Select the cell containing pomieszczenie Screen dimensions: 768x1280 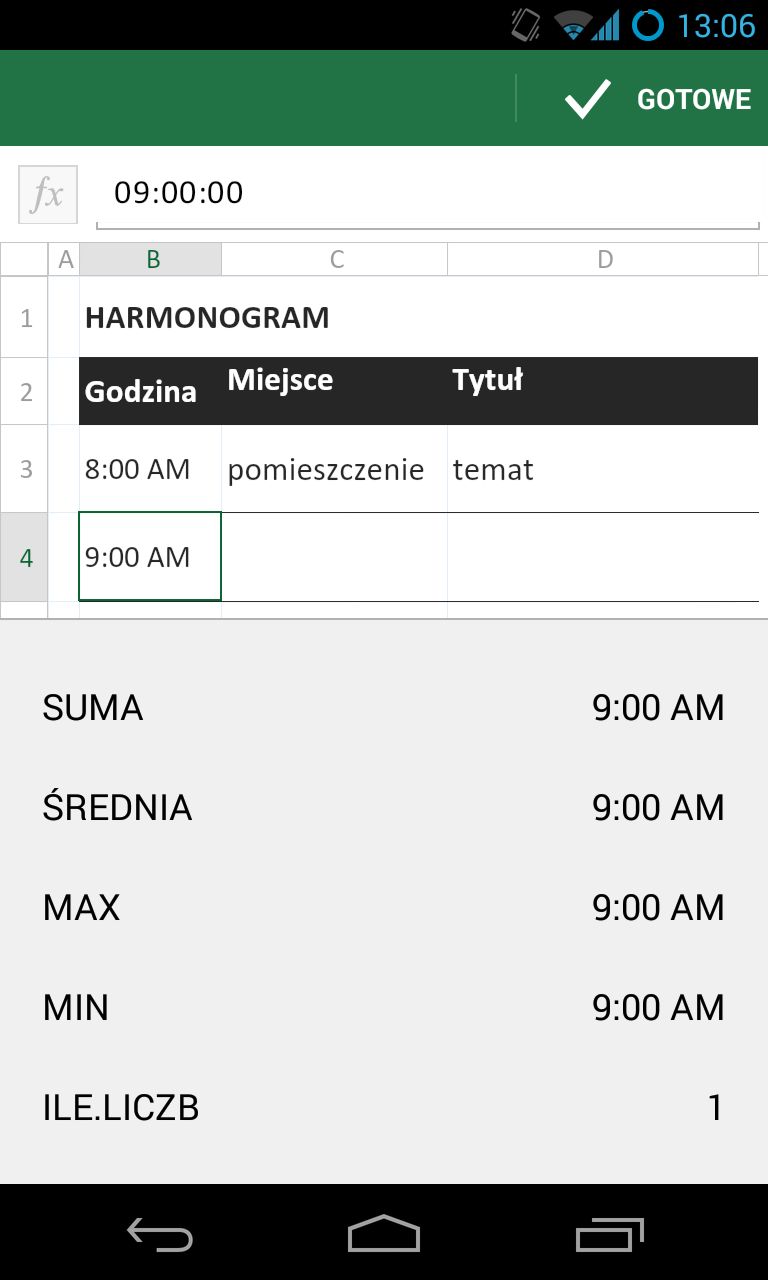point(335,469)
